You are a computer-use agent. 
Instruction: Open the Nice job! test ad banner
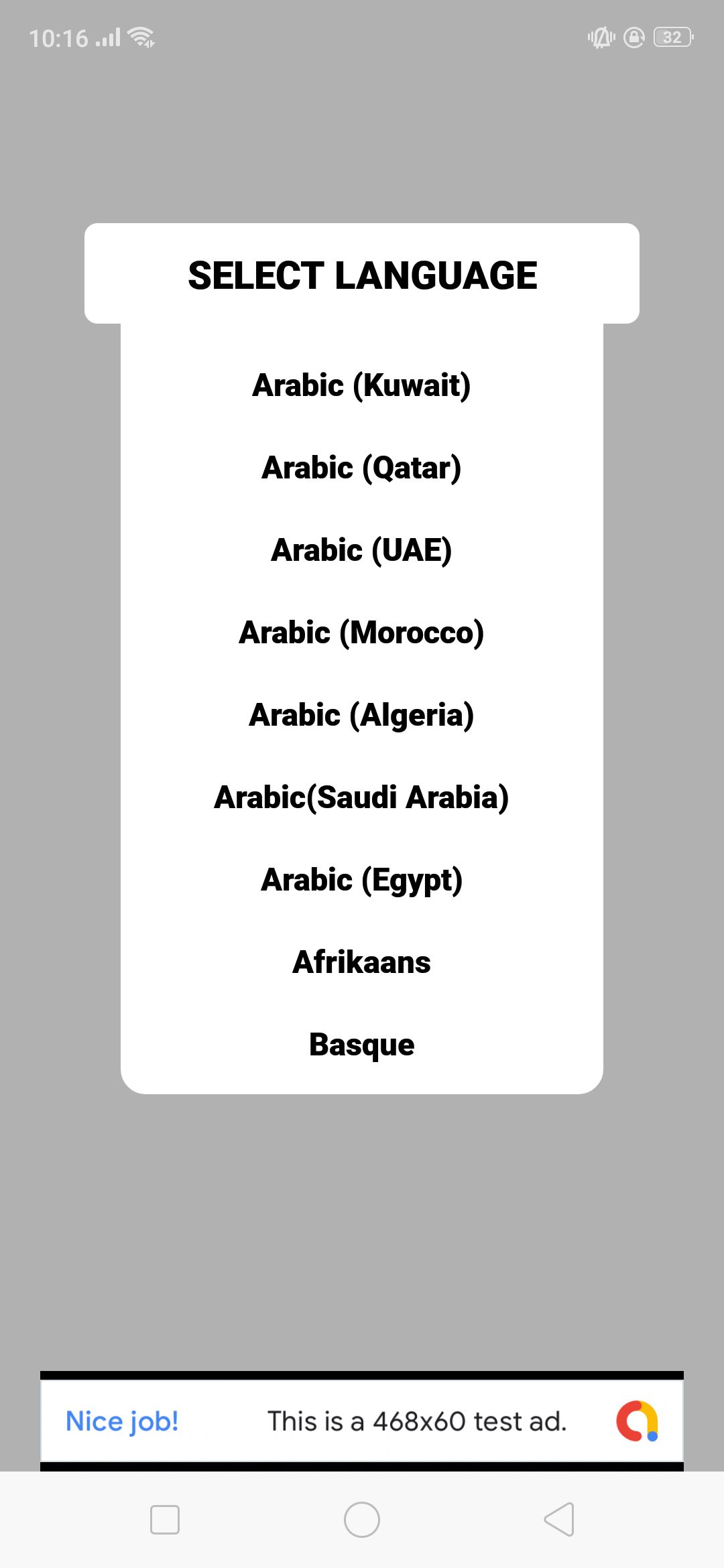coord(362,1421)
